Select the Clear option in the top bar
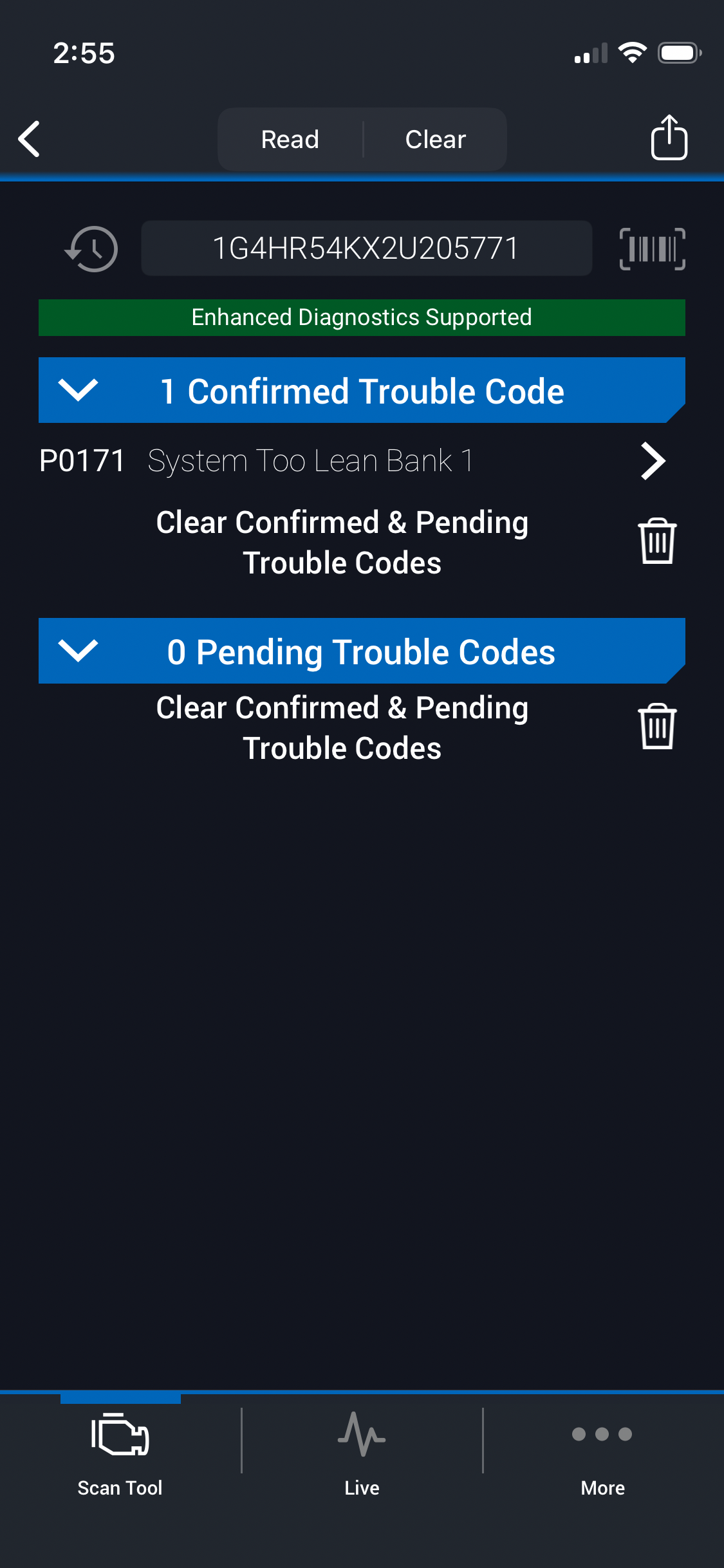The image size is (724, 1568). [x=436, y=139]
